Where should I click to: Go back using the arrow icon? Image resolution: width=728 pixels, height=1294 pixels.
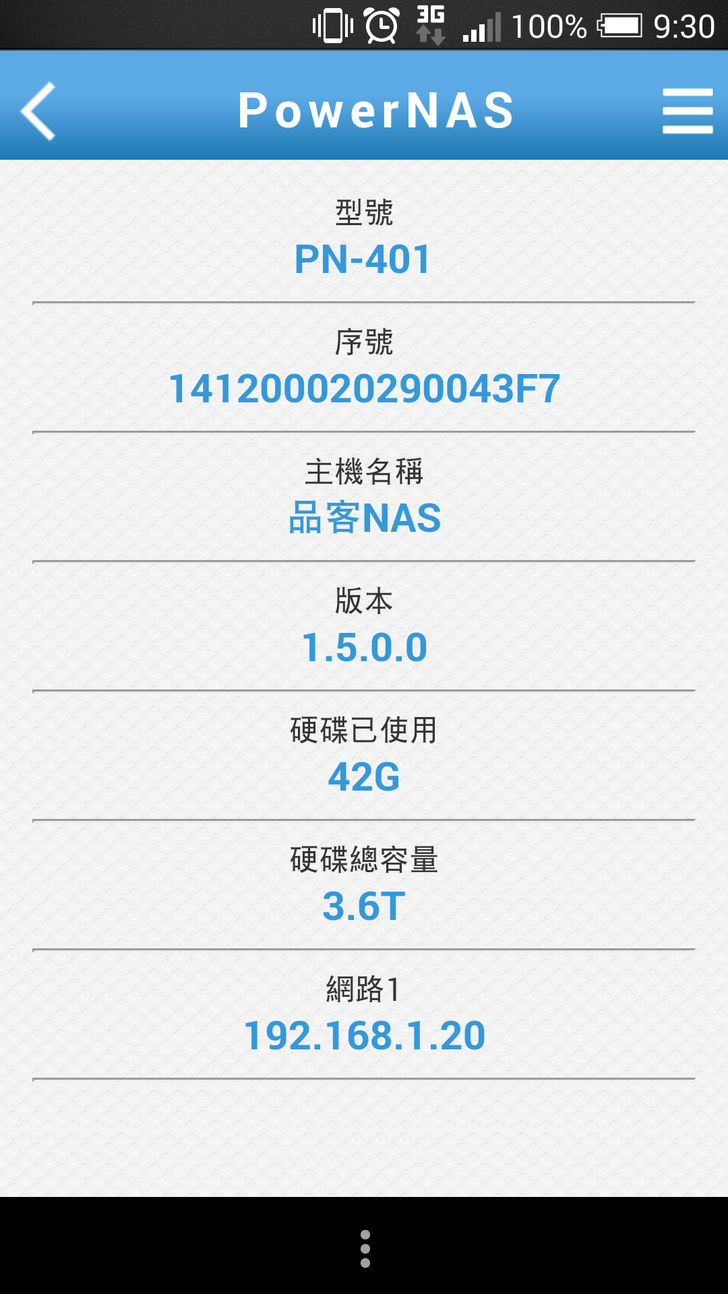(x=38, y=110)
